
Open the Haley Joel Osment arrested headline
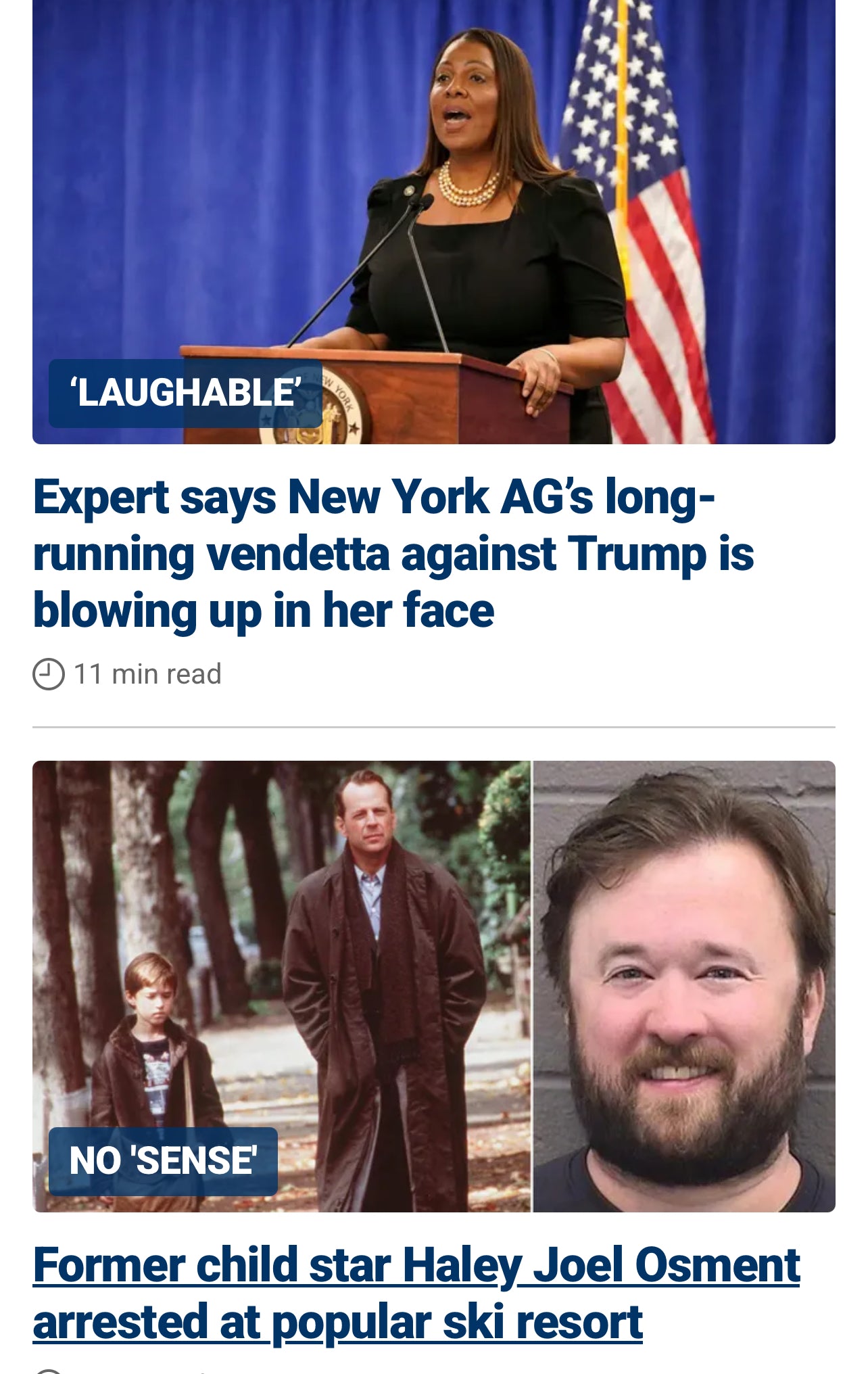(x=415, y=1293)
